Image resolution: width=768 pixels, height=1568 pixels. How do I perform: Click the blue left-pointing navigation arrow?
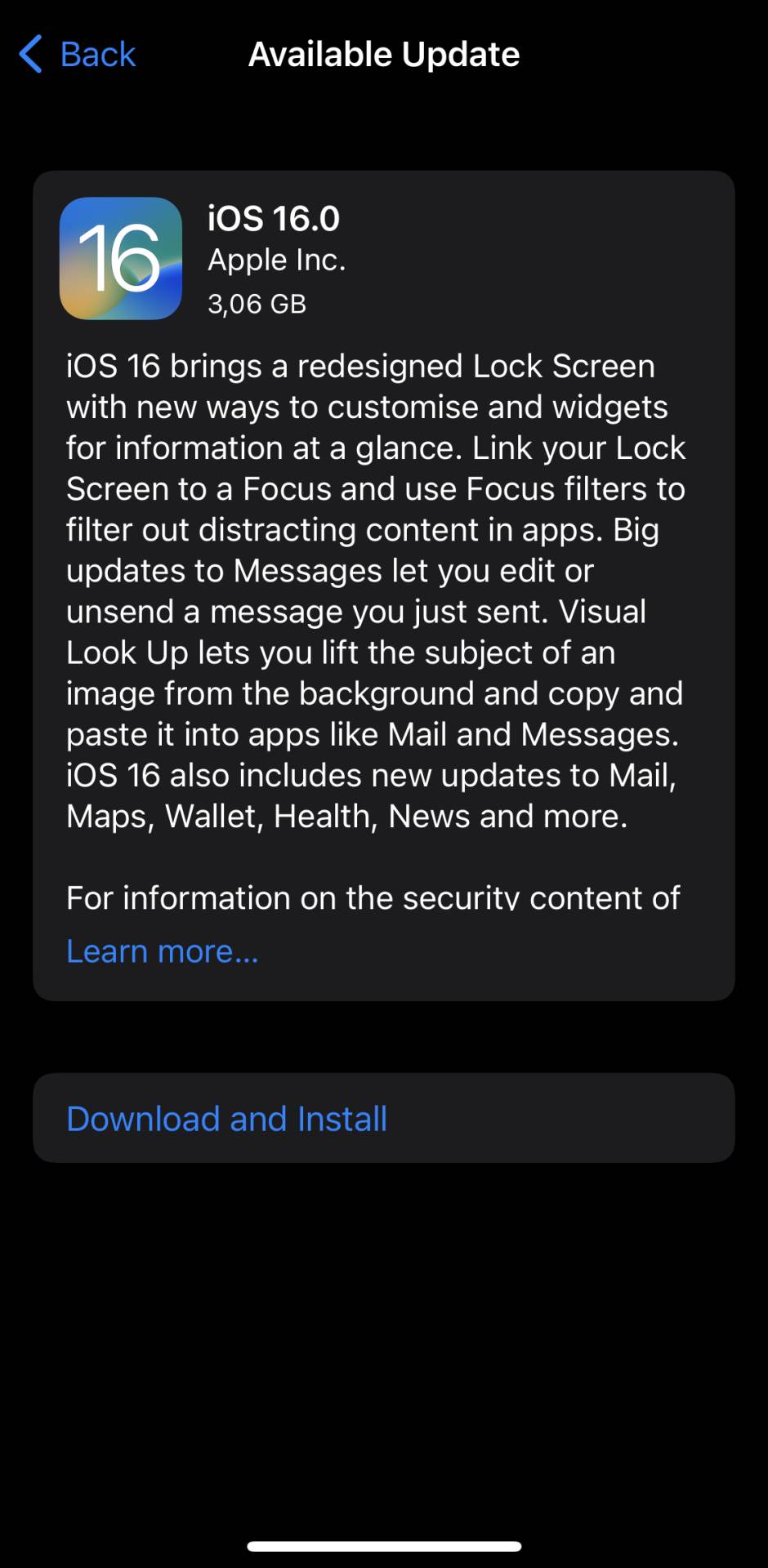pos(30,54)
